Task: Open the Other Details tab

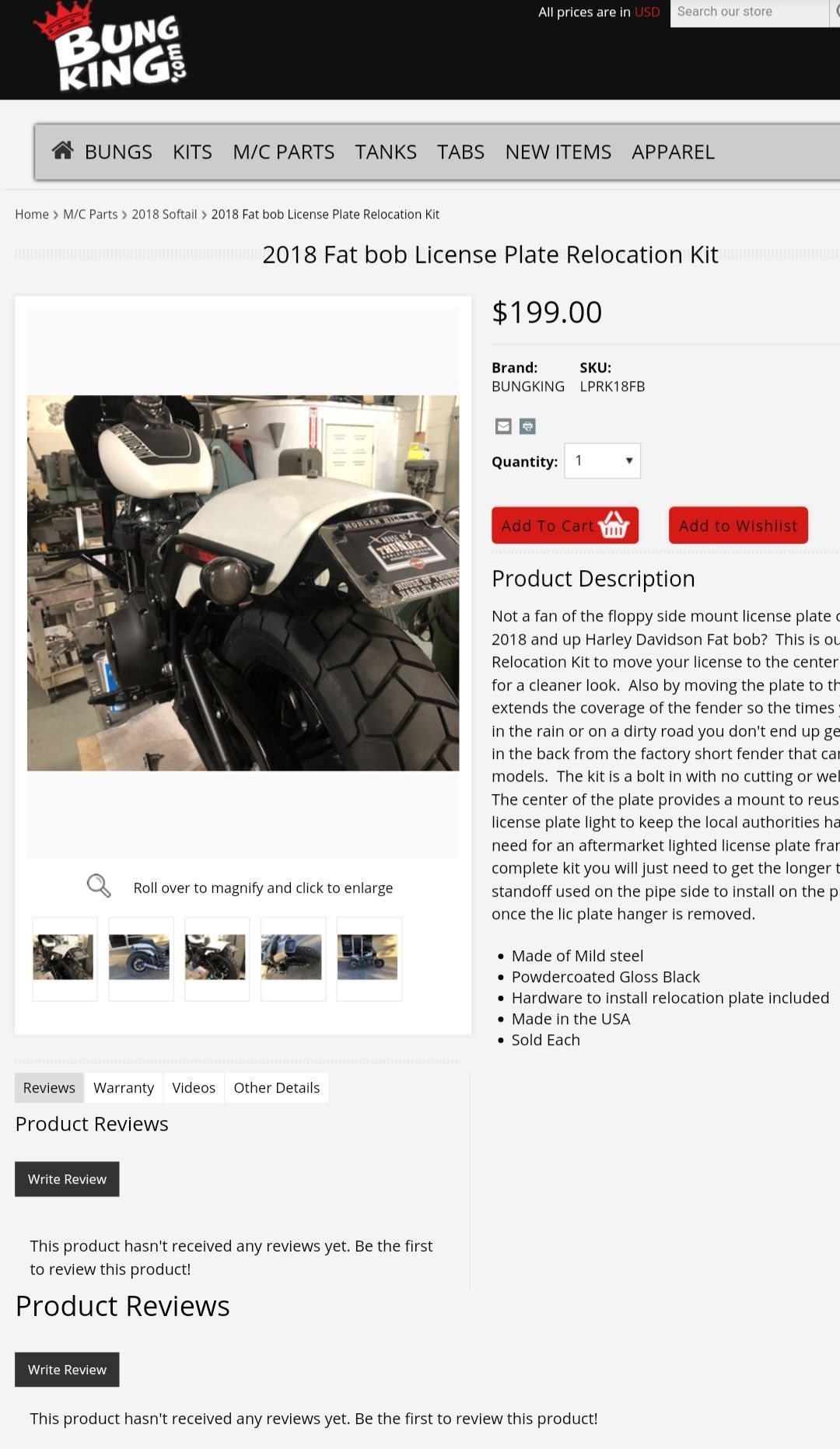Action: pos(276,1087)
